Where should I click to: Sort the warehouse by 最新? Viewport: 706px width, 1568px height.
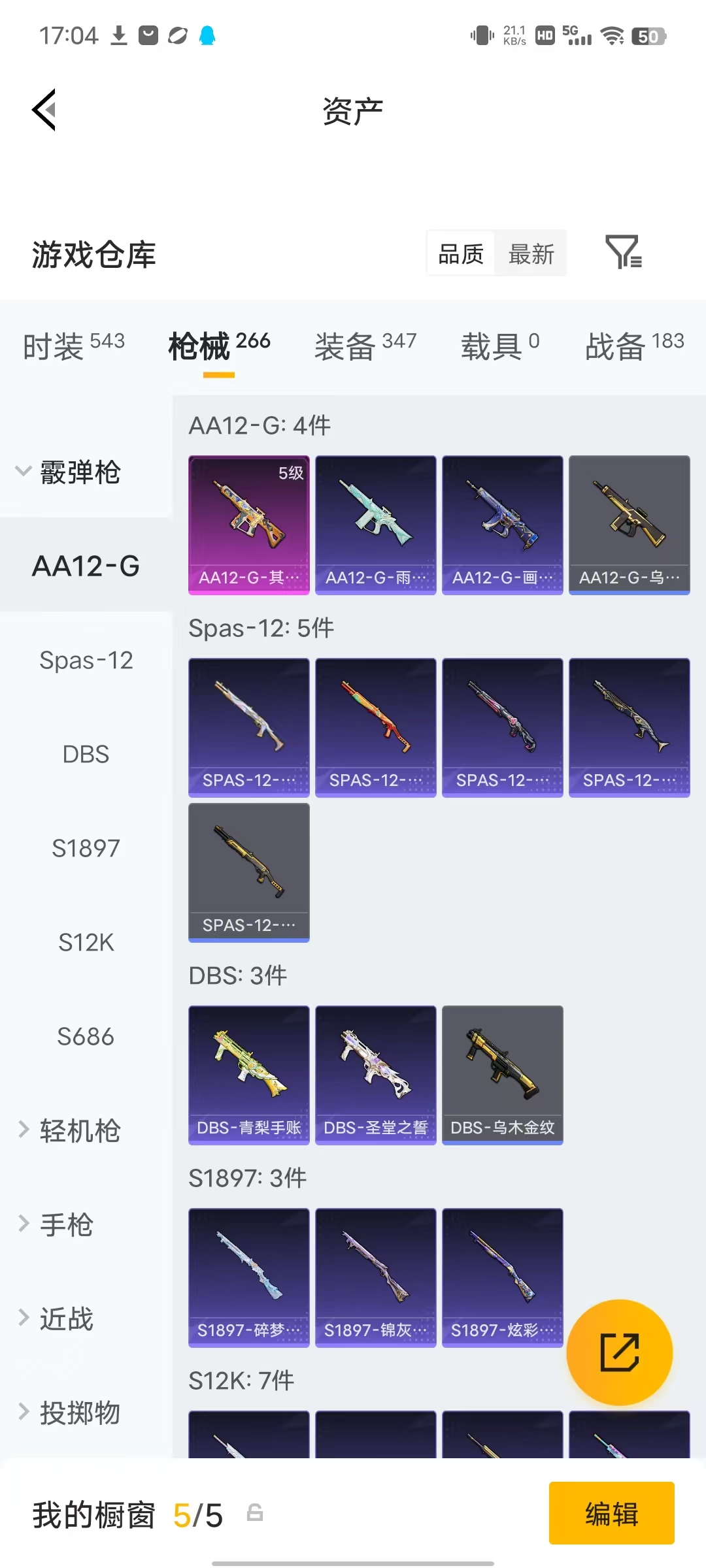[531, 253]
